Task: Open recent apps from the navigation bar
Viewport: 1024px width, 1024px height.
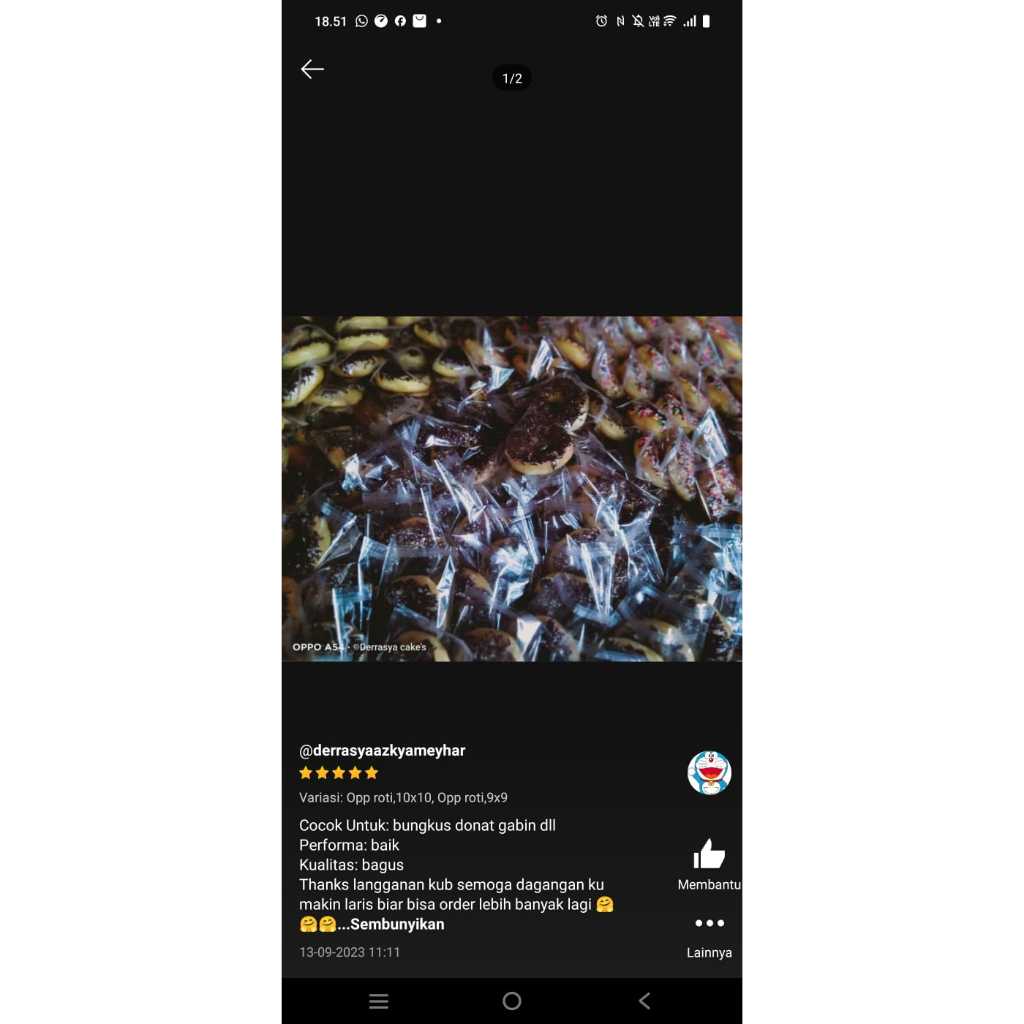Action: coord(379,1001)
